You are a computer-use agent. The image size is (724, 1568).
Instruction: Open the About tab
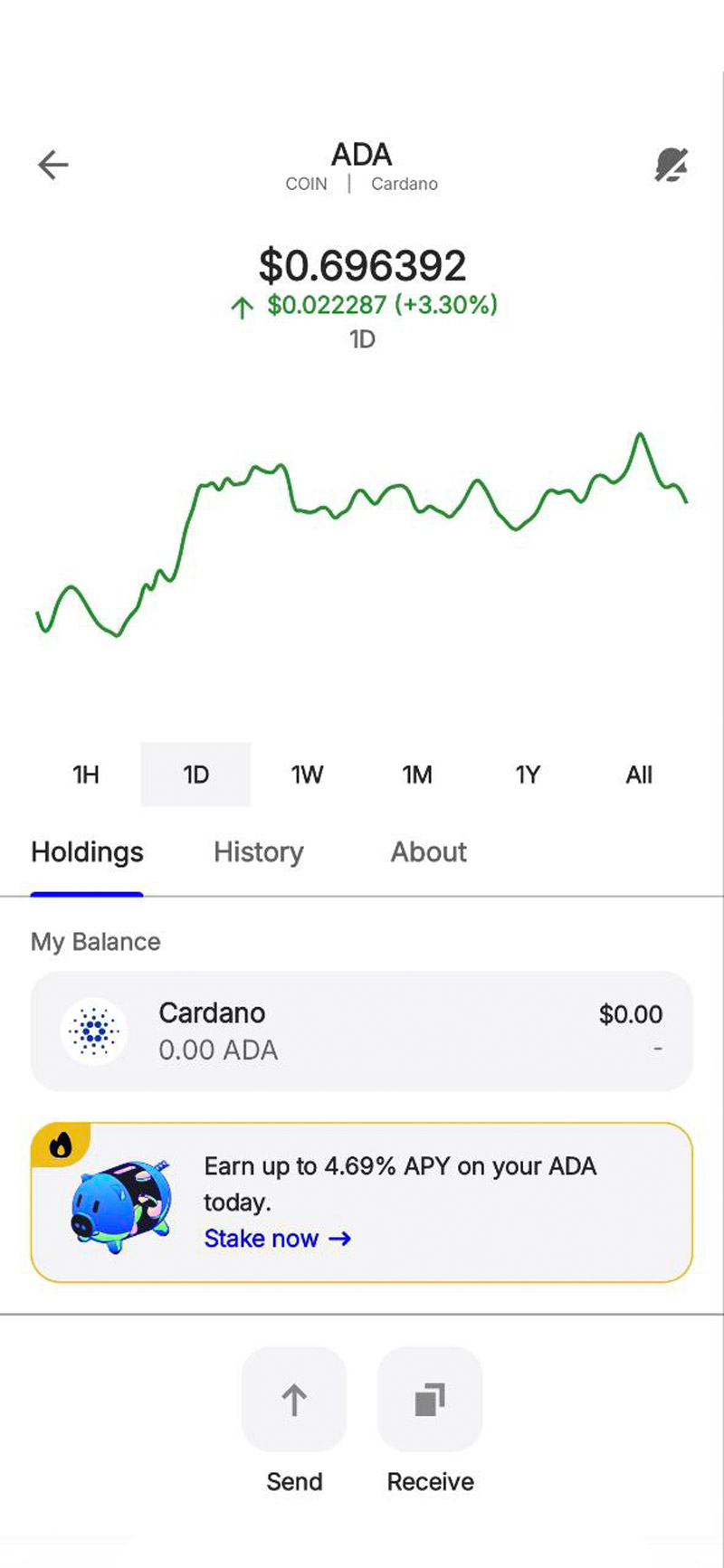[x=429, y=852]
